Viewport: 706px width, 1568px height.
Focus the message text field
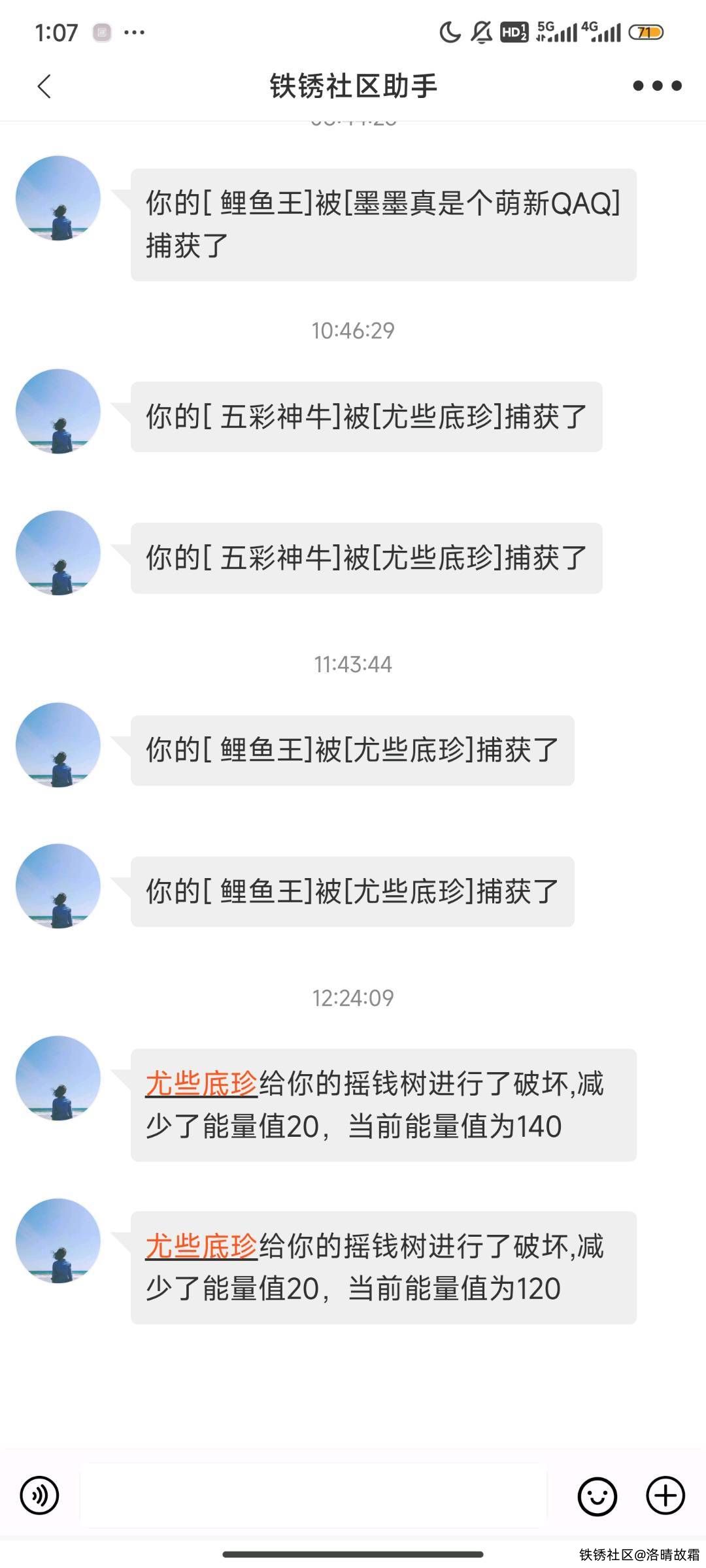[314, 1495]
